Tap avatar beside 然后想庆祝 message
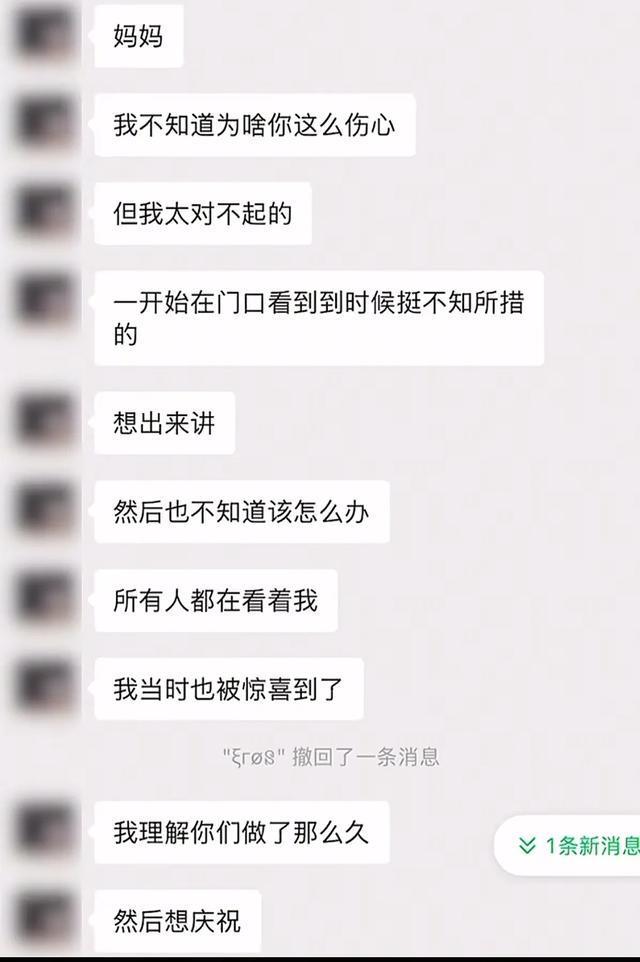Screen dimensions: 640x962 (x=47, y=920)
